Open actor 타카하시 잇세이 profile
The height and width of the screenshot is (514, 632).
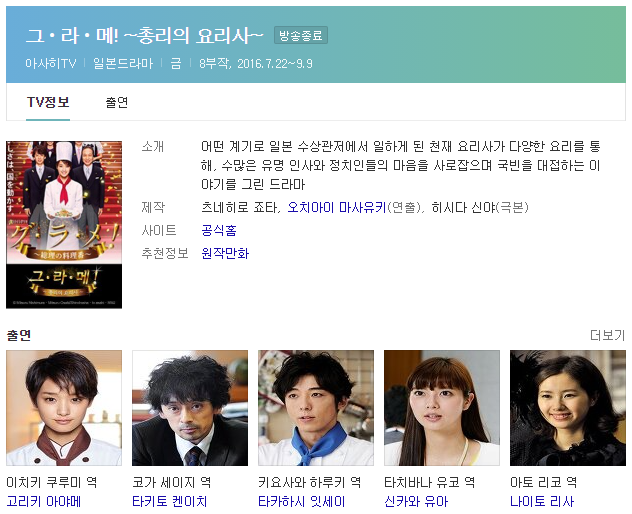[x=301, y=501]
